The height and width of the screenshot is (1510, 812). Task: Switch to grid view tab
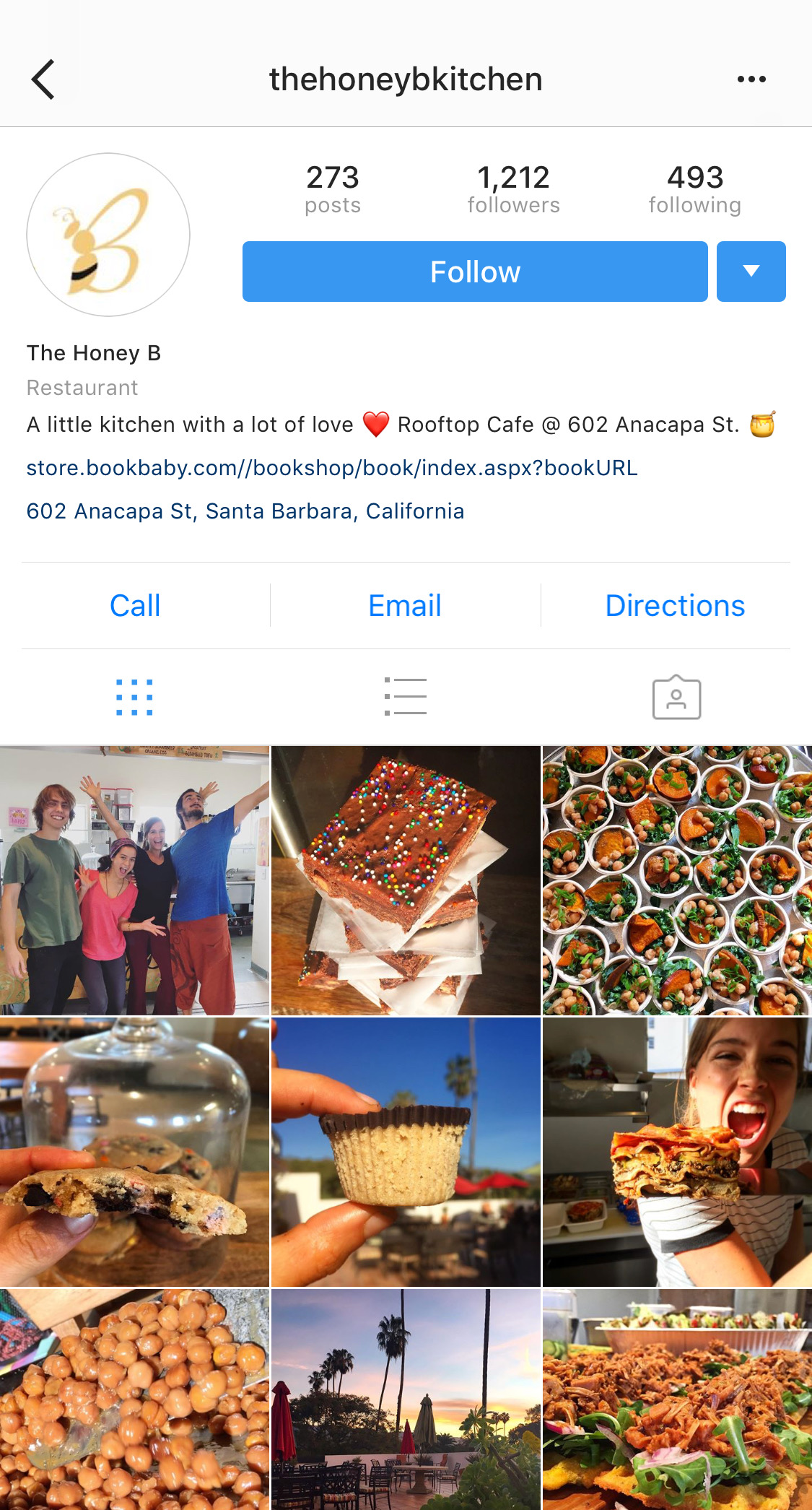pos(135,697)
